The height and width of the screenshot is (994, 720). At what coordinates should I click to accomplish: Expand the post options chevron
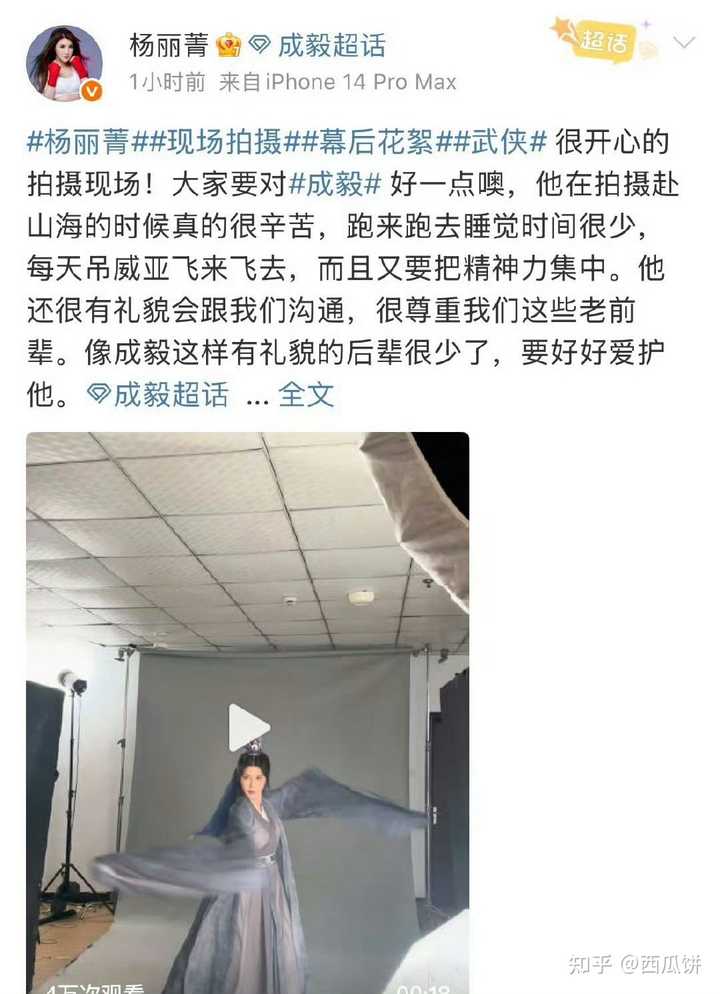684,43
